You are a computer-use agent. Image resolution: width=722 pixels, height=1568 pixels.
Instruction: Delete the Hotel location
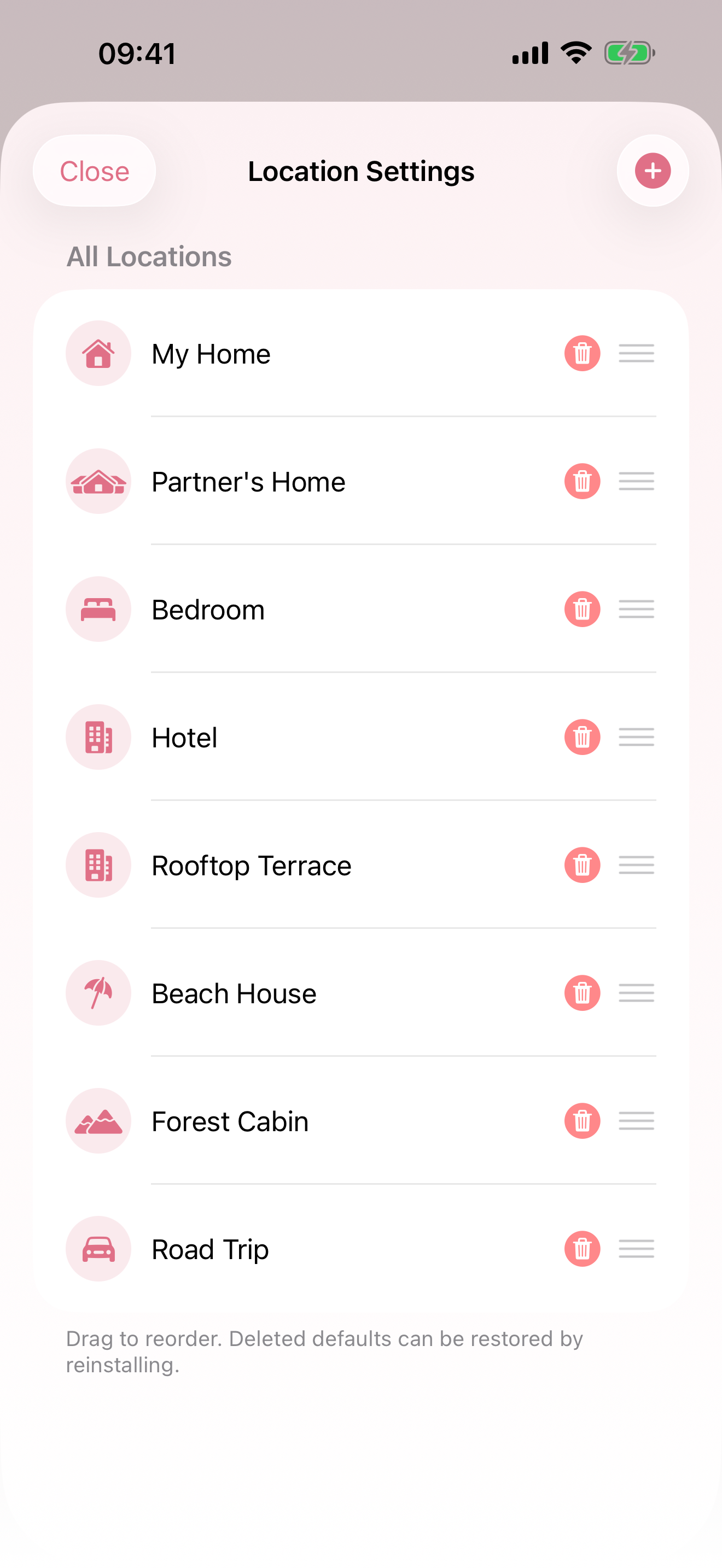(x=582, y=737)
